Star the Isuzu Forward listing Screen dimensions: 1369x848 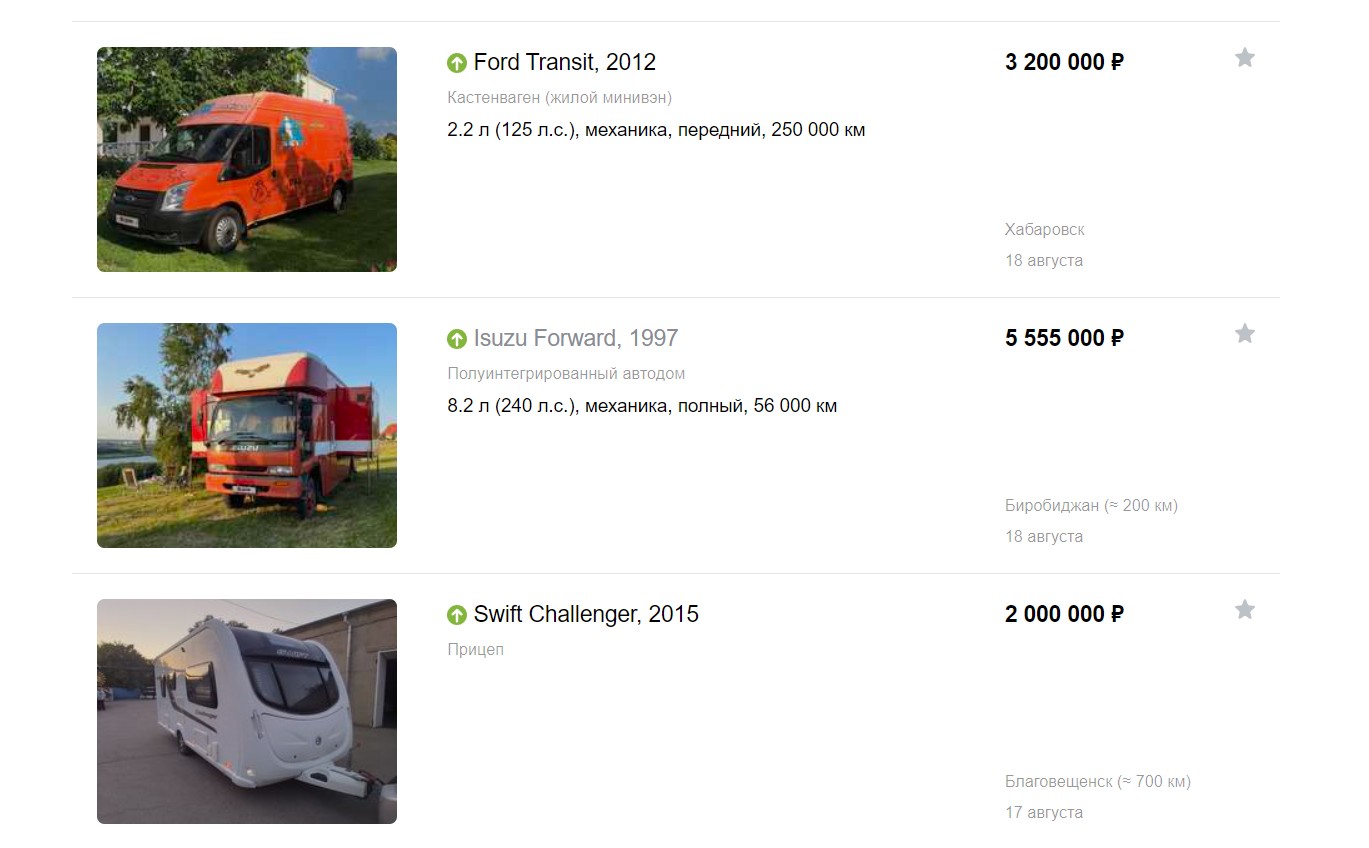coord(1244,334)
